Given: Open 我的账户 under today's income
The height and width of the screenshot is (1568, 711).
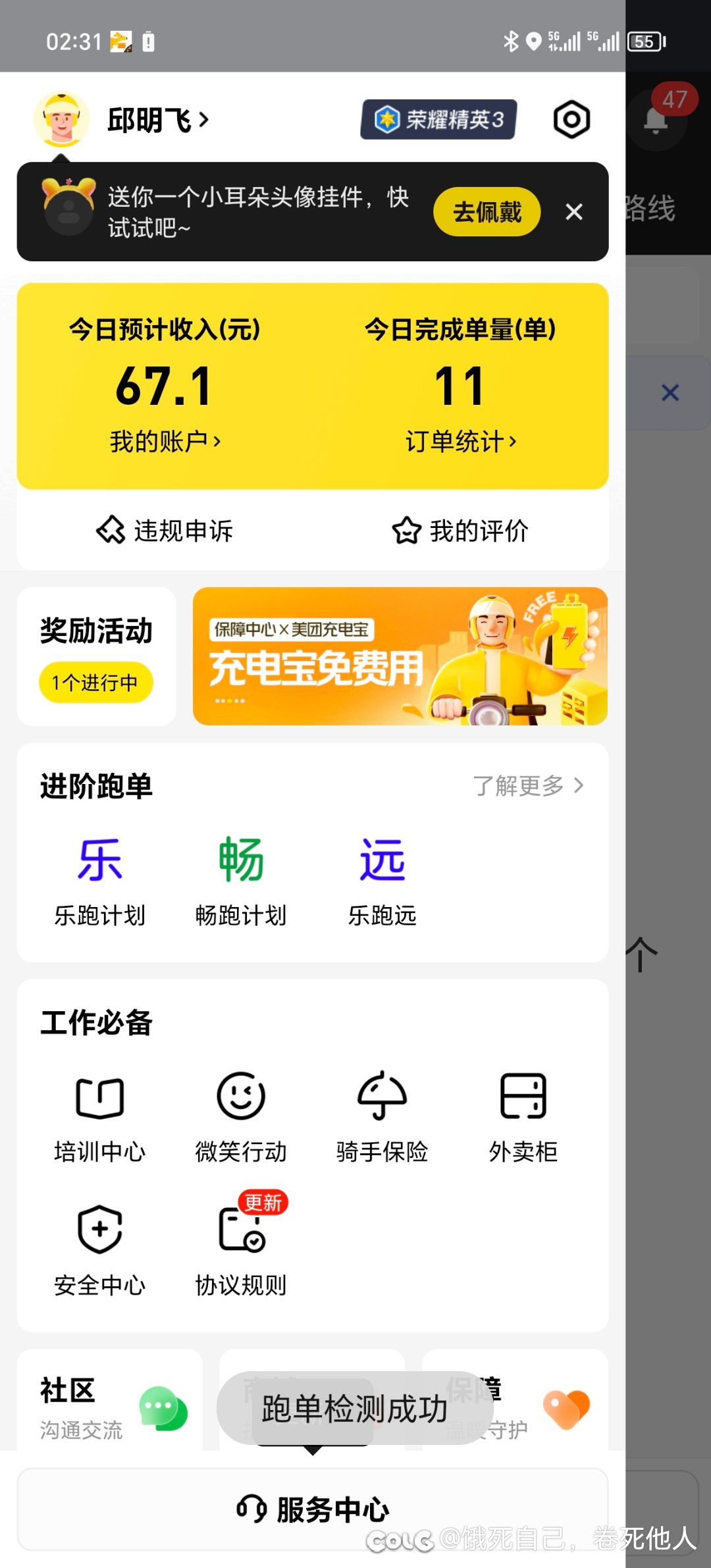Looking at the screenshot, I should (x=165, y=441).
